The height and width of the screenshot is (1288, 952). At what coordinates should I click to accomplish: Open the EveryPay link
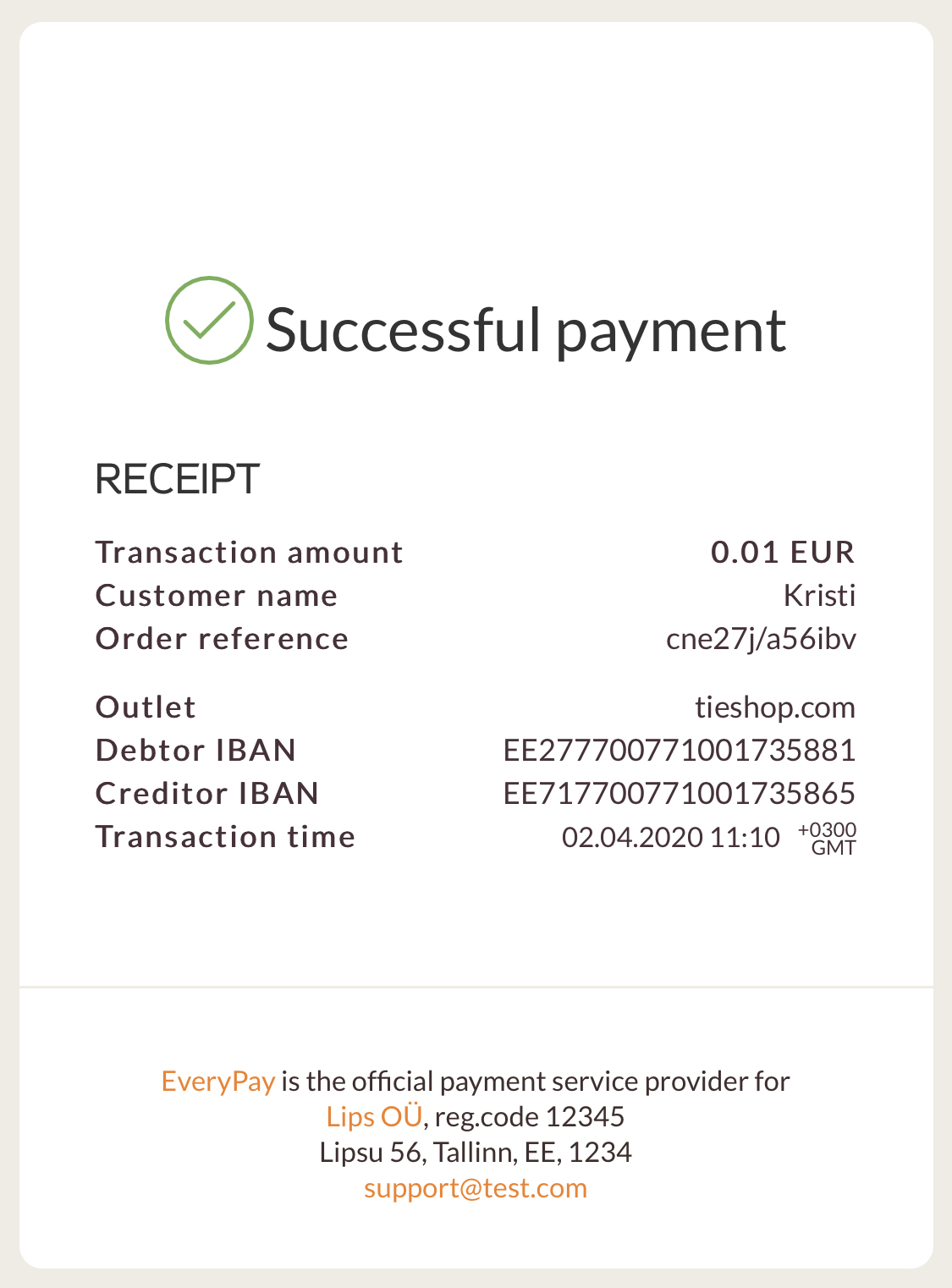click(217, 1082)
